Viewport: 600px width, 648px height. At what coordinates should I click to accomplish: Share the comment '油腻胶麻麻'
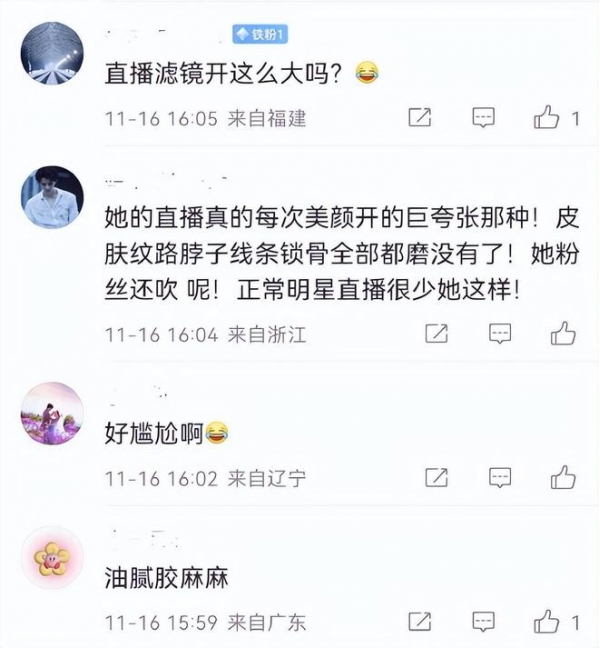point(420,622)
